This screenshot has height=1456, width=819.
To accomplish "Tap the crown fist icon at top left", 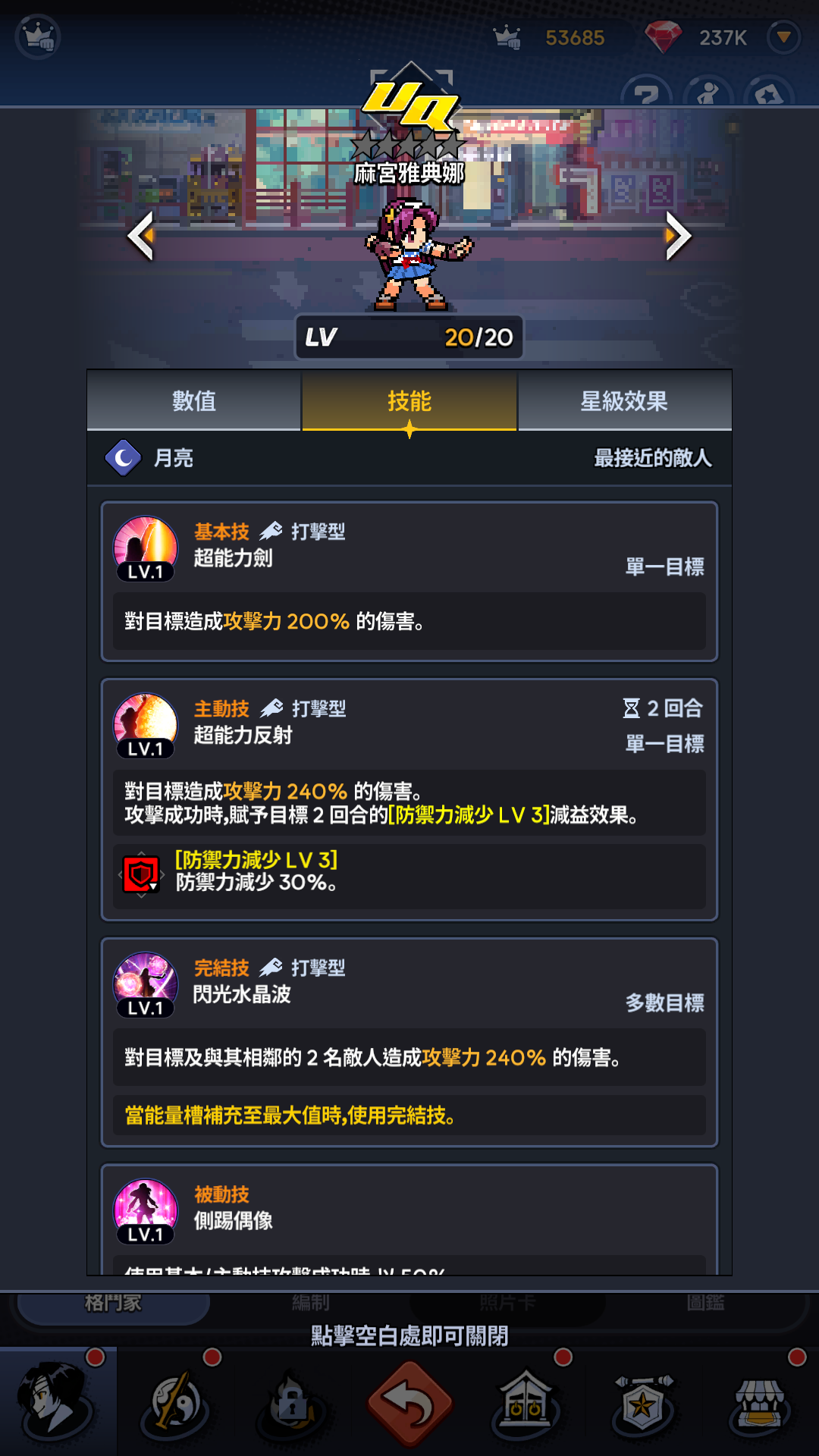I will point(39,36).
